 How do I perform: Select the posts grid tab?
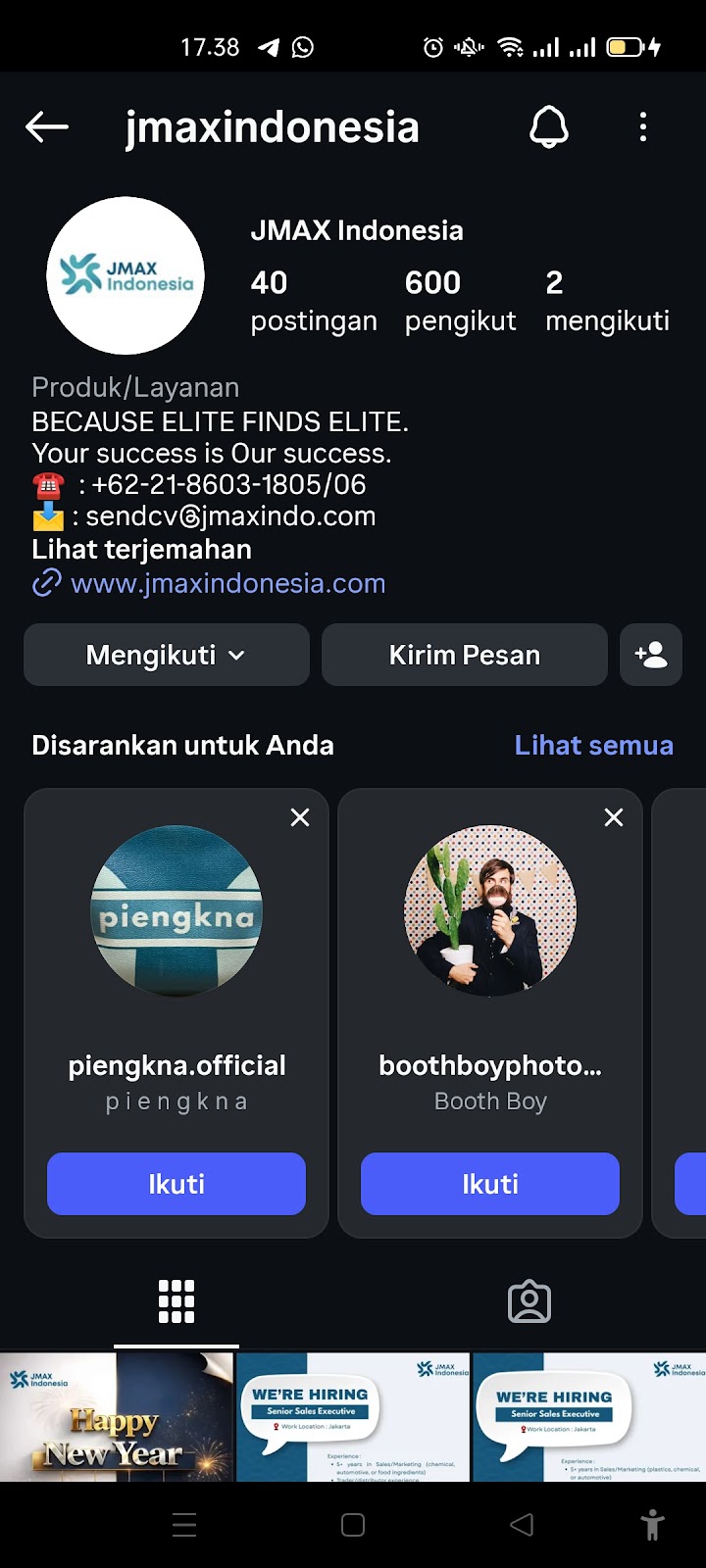click(x=176, y=1301)
